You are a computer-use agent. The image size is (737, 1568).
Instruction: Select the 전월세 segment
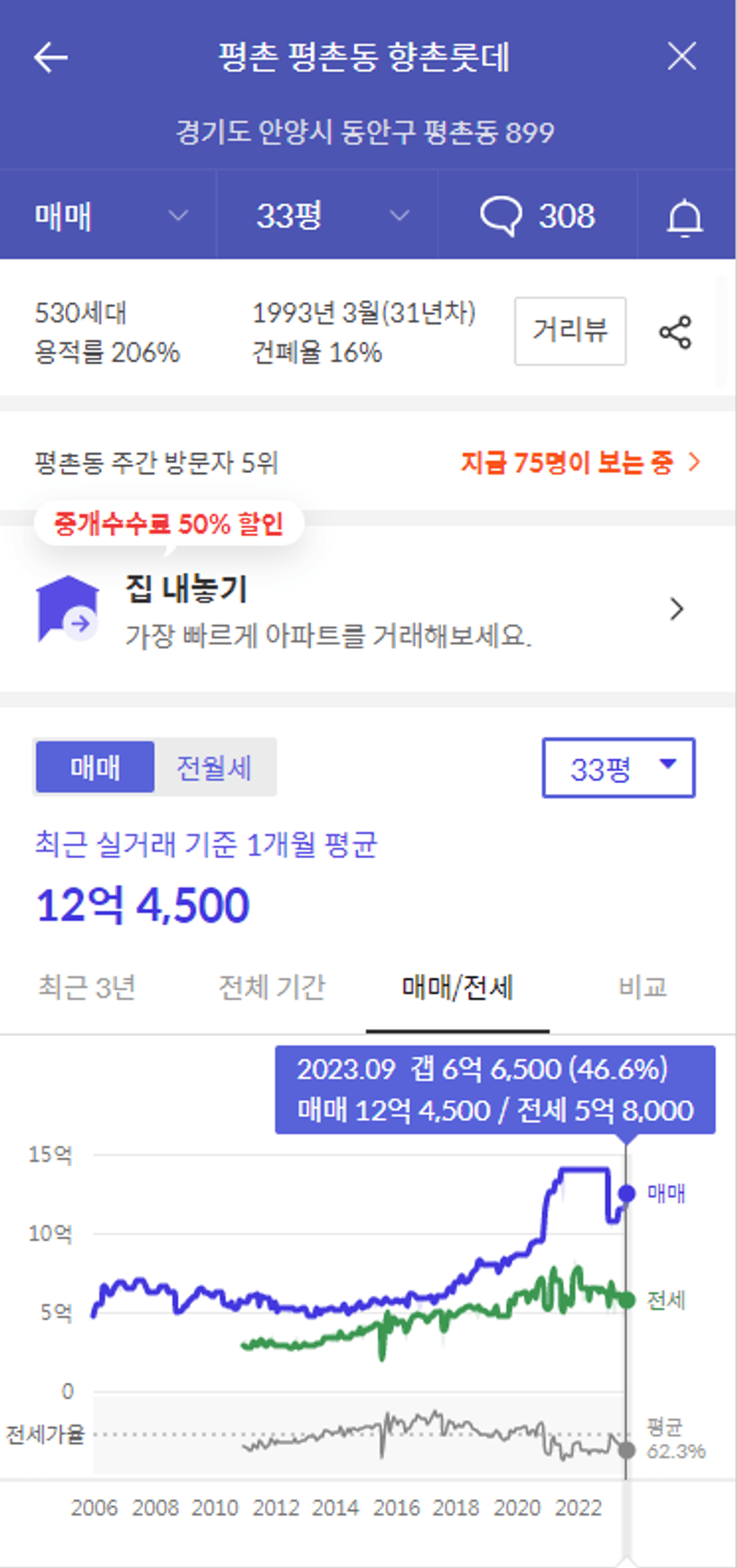[x=214, y=767]
